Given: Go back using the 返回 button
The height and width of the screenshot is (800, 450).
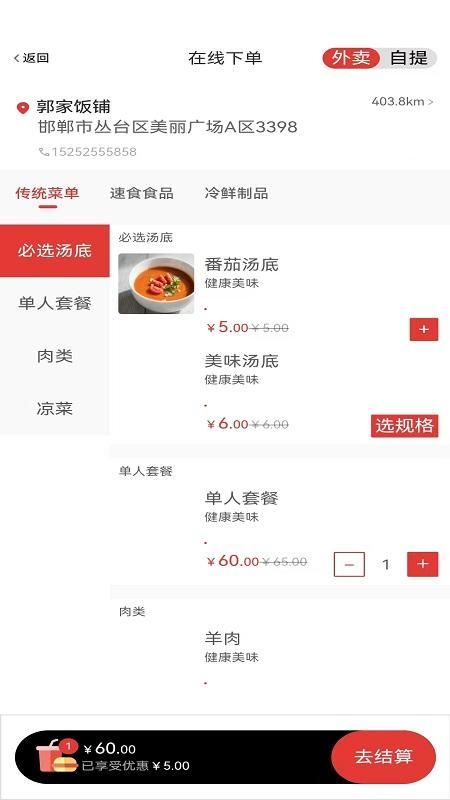Looking at the screenshot, I should point(32,58).
